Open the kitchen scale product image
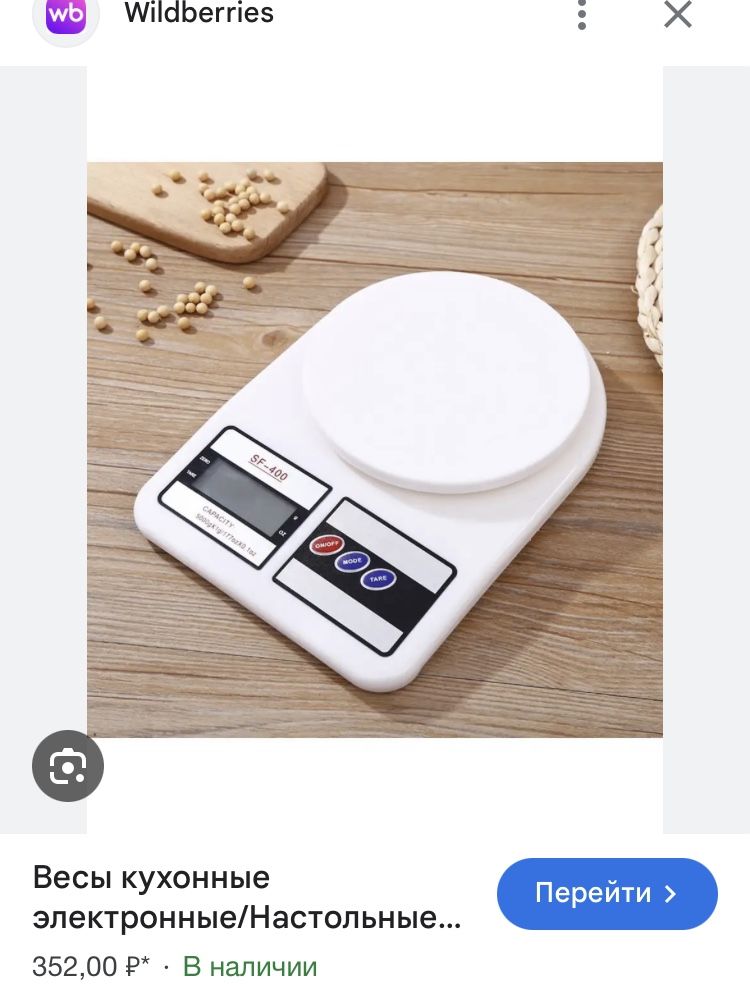Image resolution: width=750 pixels, height=985 pixels. tap(375, 450)
